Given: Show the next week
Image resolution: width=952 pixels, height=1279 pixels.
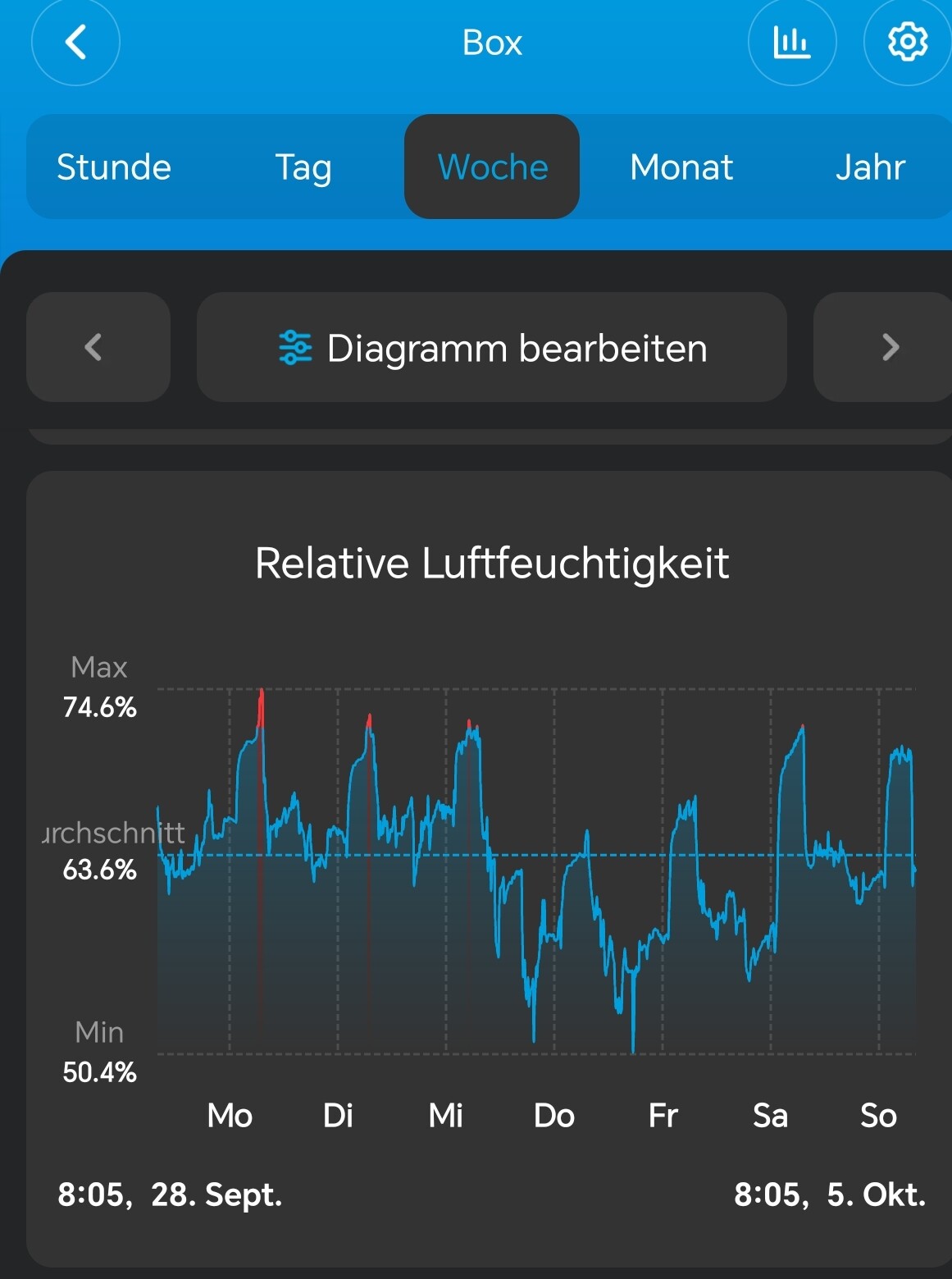Looking at the screenshot, I should pos(888,347).
